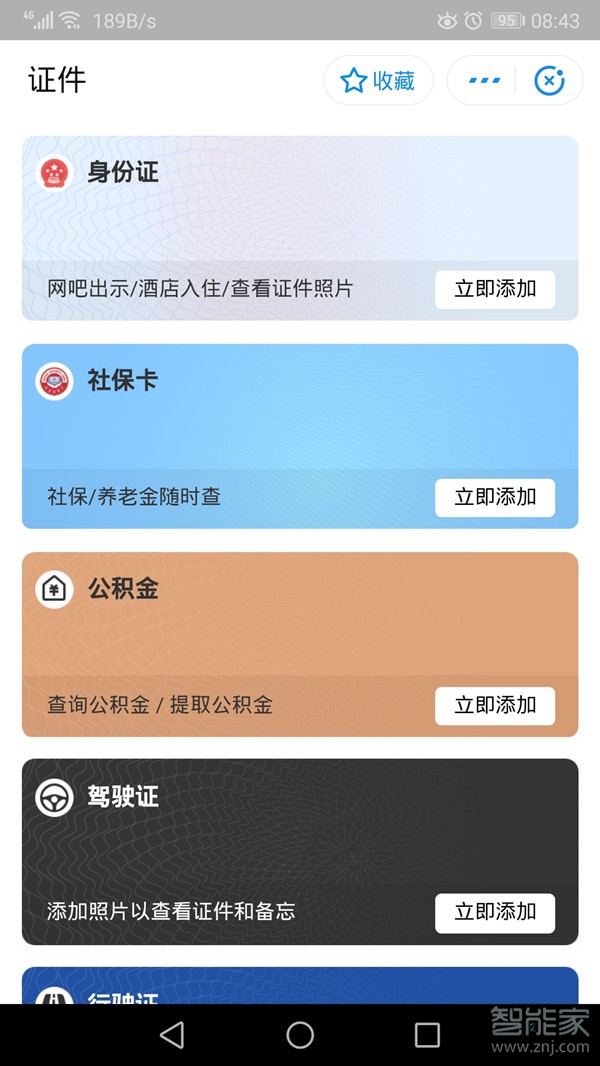Add 身份证 with 立即添加

click(x=495, y=289)
